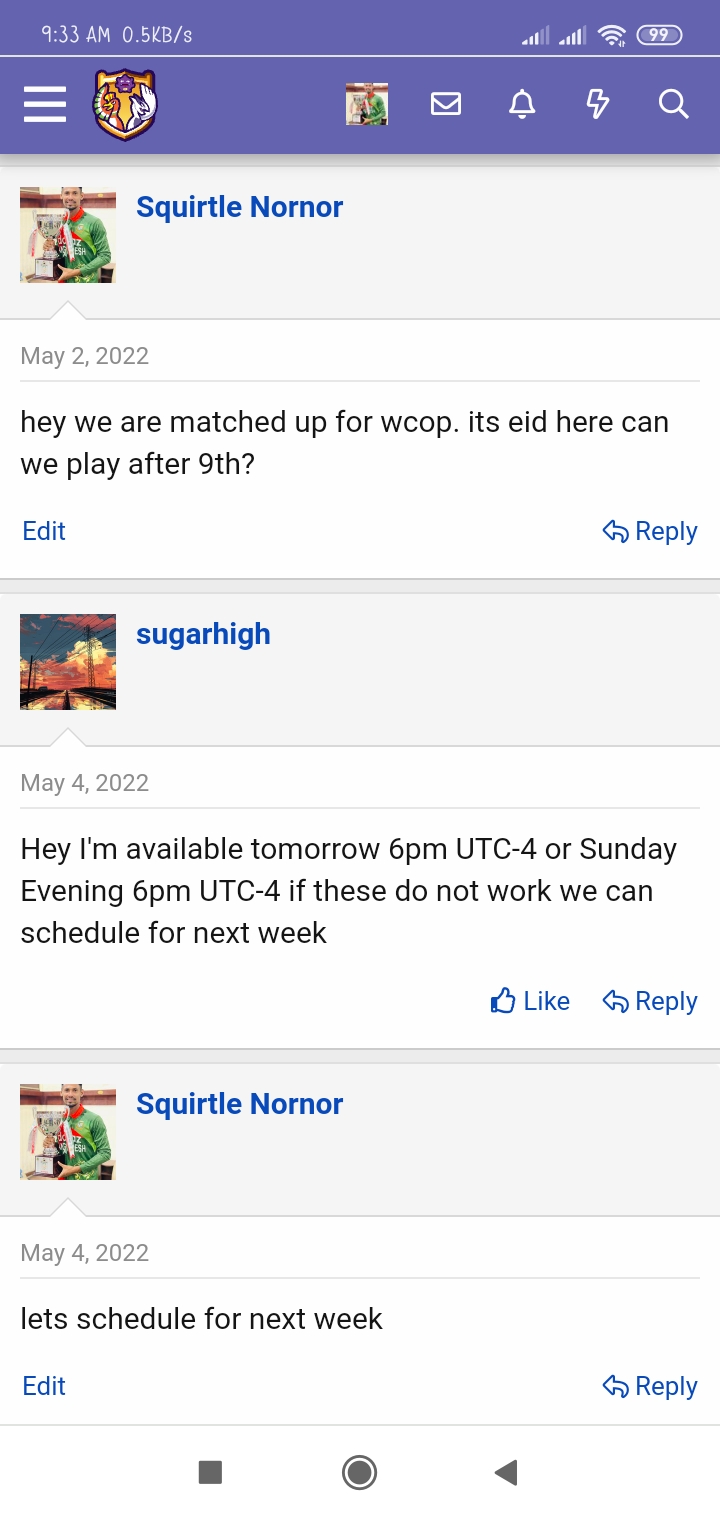The width and height of the screenshot is (720, 1520).
Task: Open your account avatar in header
Action: pos(367,104)
